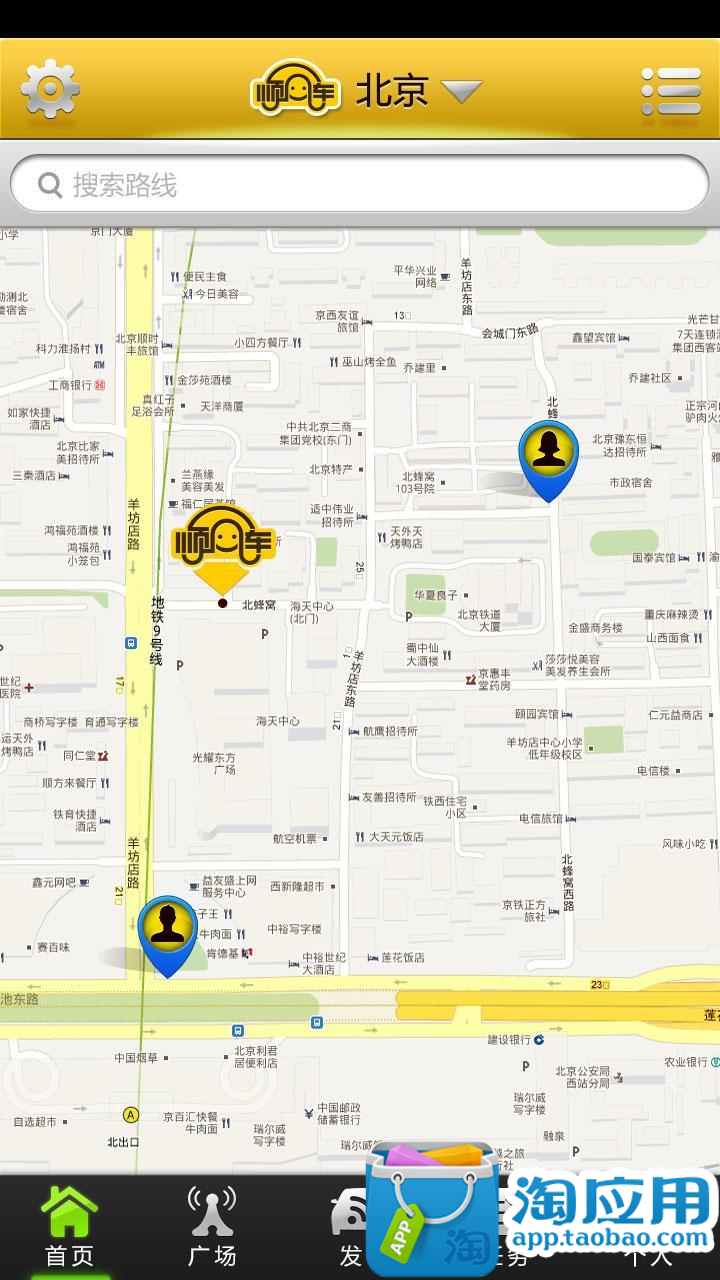Switch to the 广场 tab
This screenshot has width=720, height=1280.
coord(212,1228)
